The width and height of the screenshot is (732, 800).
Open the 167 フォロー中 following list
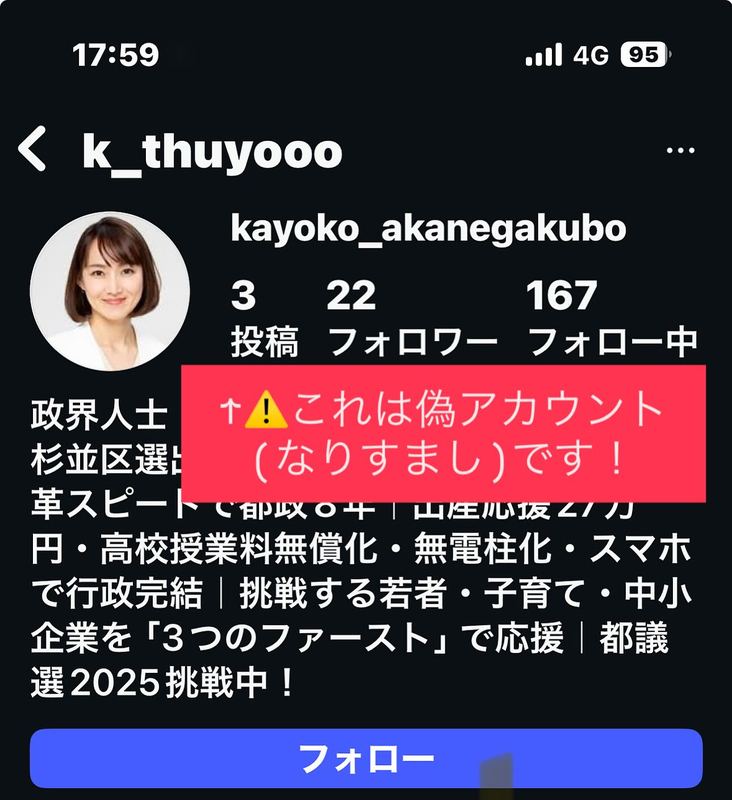[612, 318]
